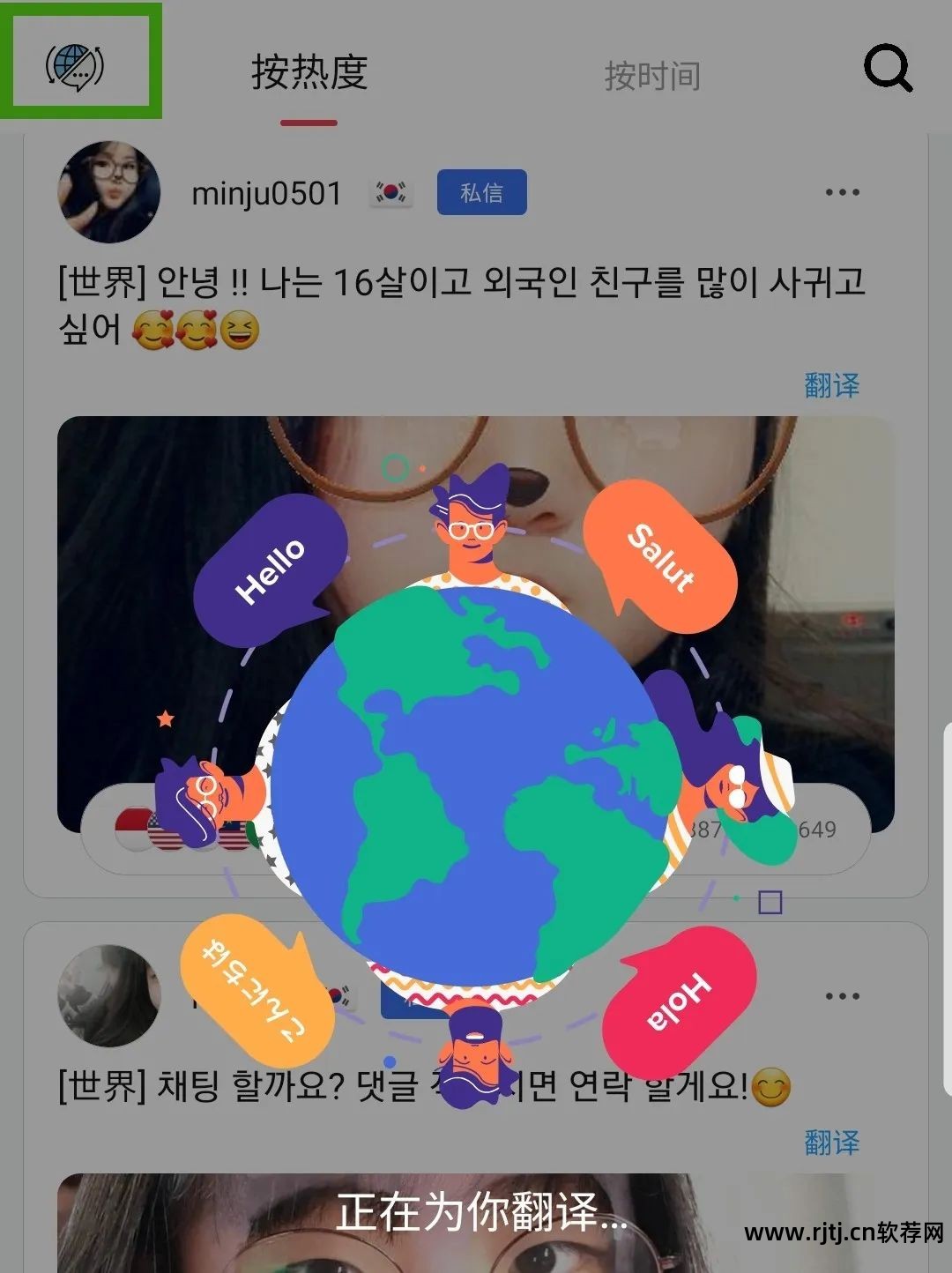Open overflow menu on minju0501's post

(x=842, y=192)
